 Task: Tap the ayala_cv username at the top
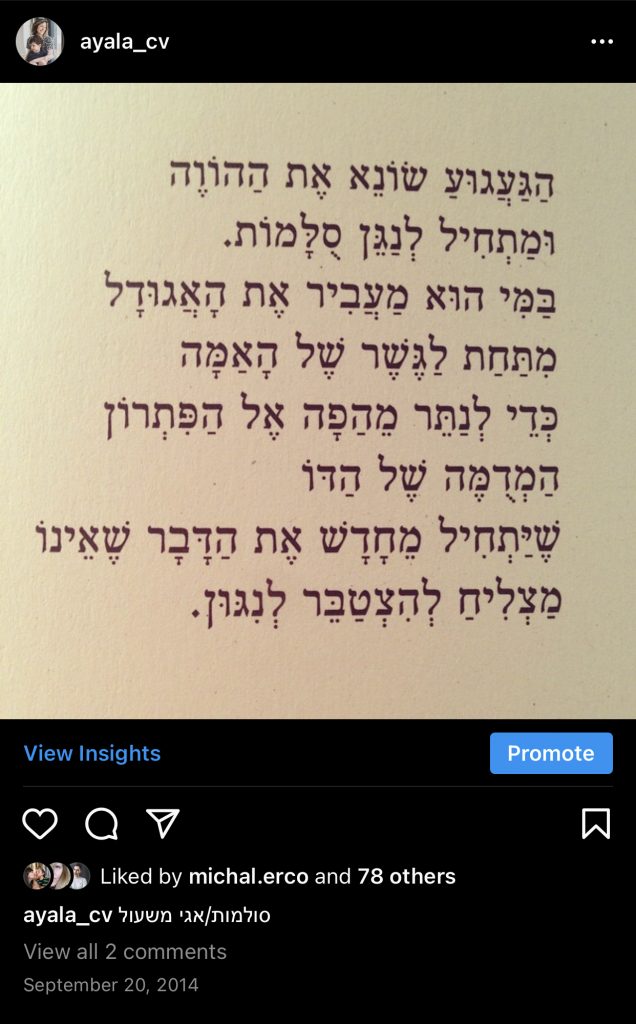pyautogui.click(x=123, y=42)
